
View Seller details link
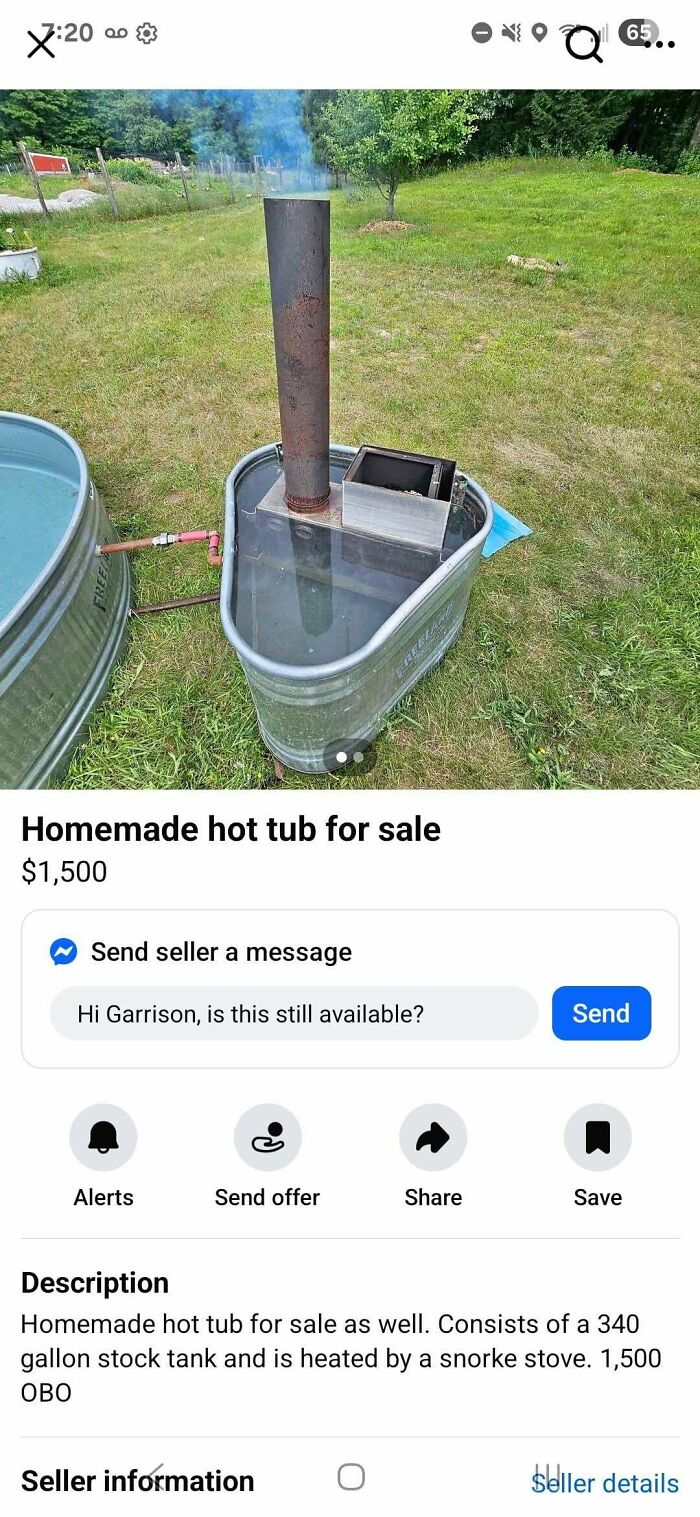click(605, 1483)
